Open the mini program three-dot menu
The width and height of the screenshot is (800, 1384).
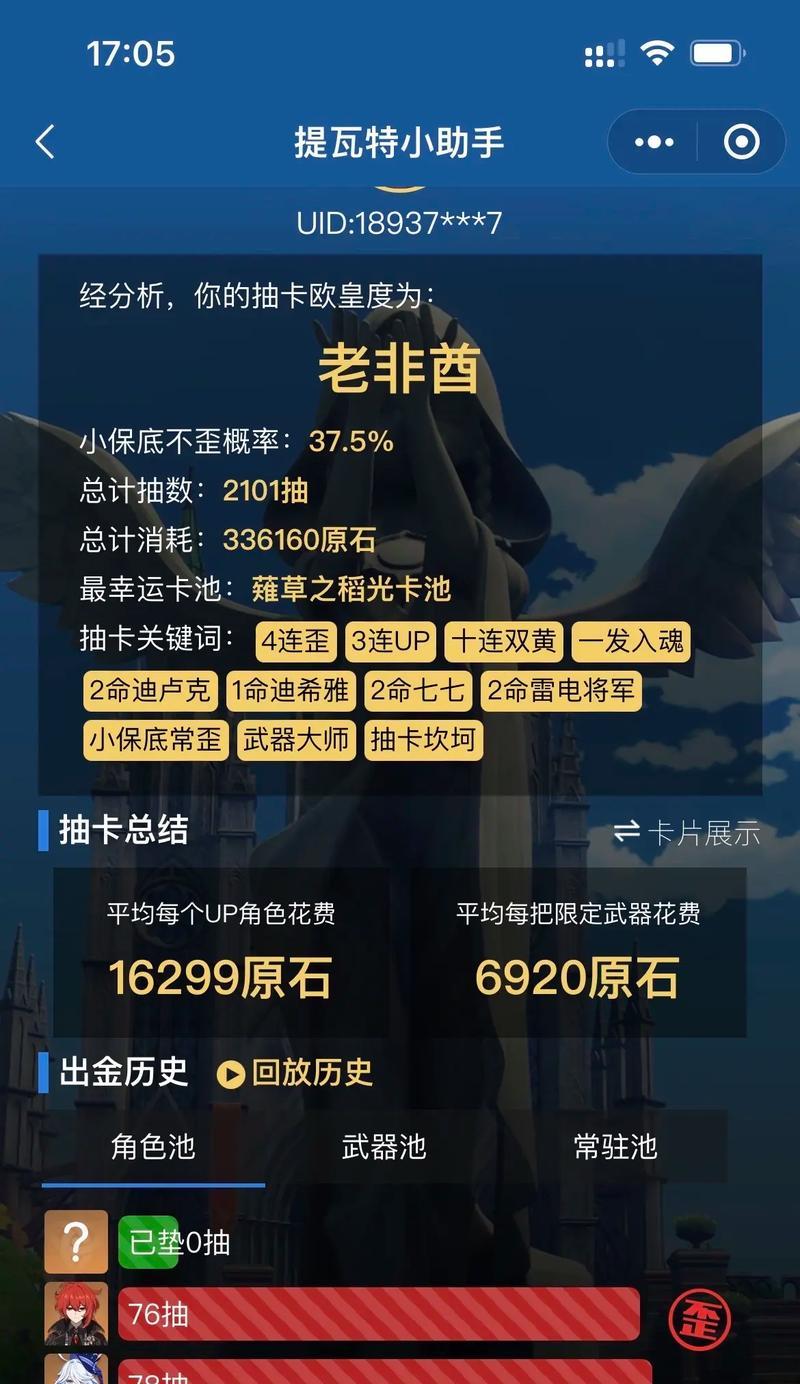click(x=654, y=142)
